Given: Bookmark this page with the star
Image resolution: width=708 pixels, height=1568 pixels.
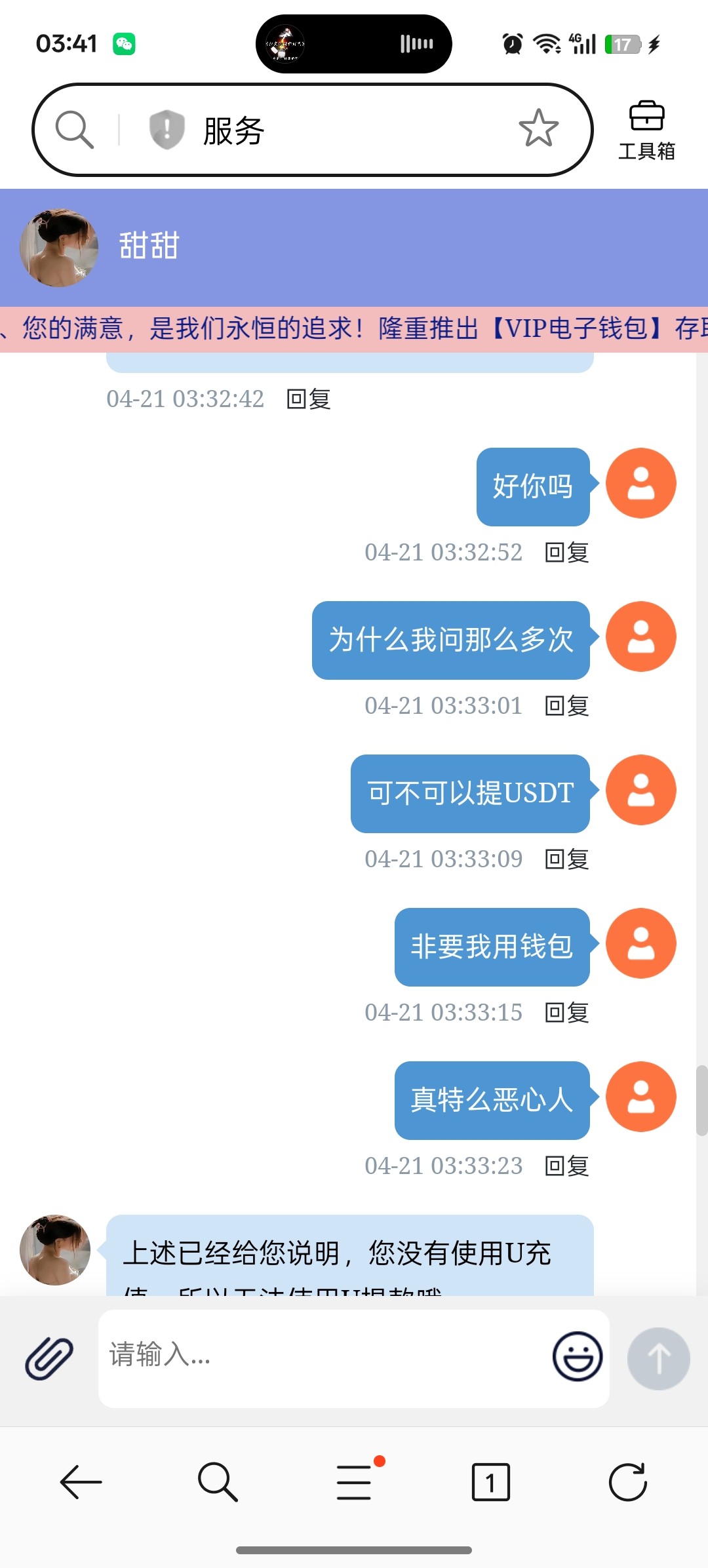Looking at the screenshot, I should [x=538, y=128].
